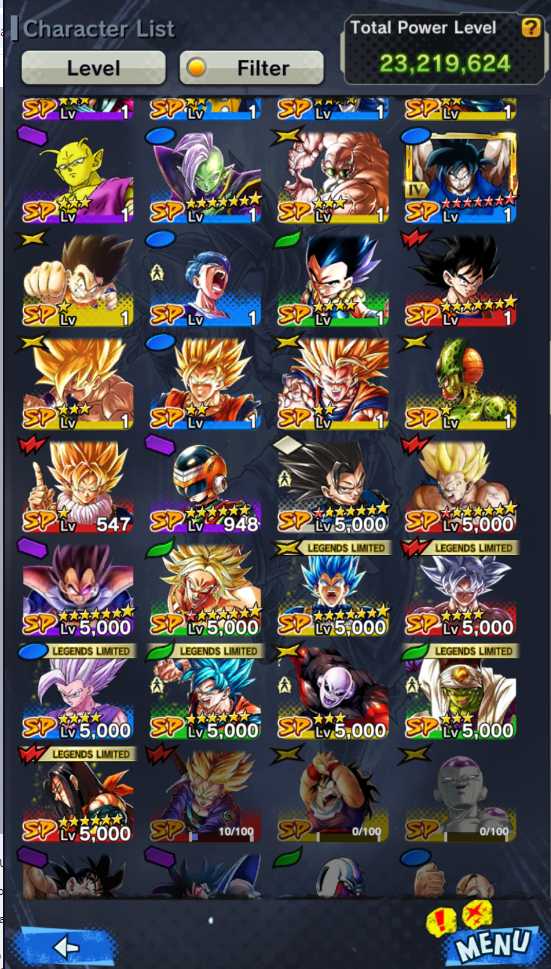Go back with the arrow button
The image size is (551, 969).
(65, 946)
